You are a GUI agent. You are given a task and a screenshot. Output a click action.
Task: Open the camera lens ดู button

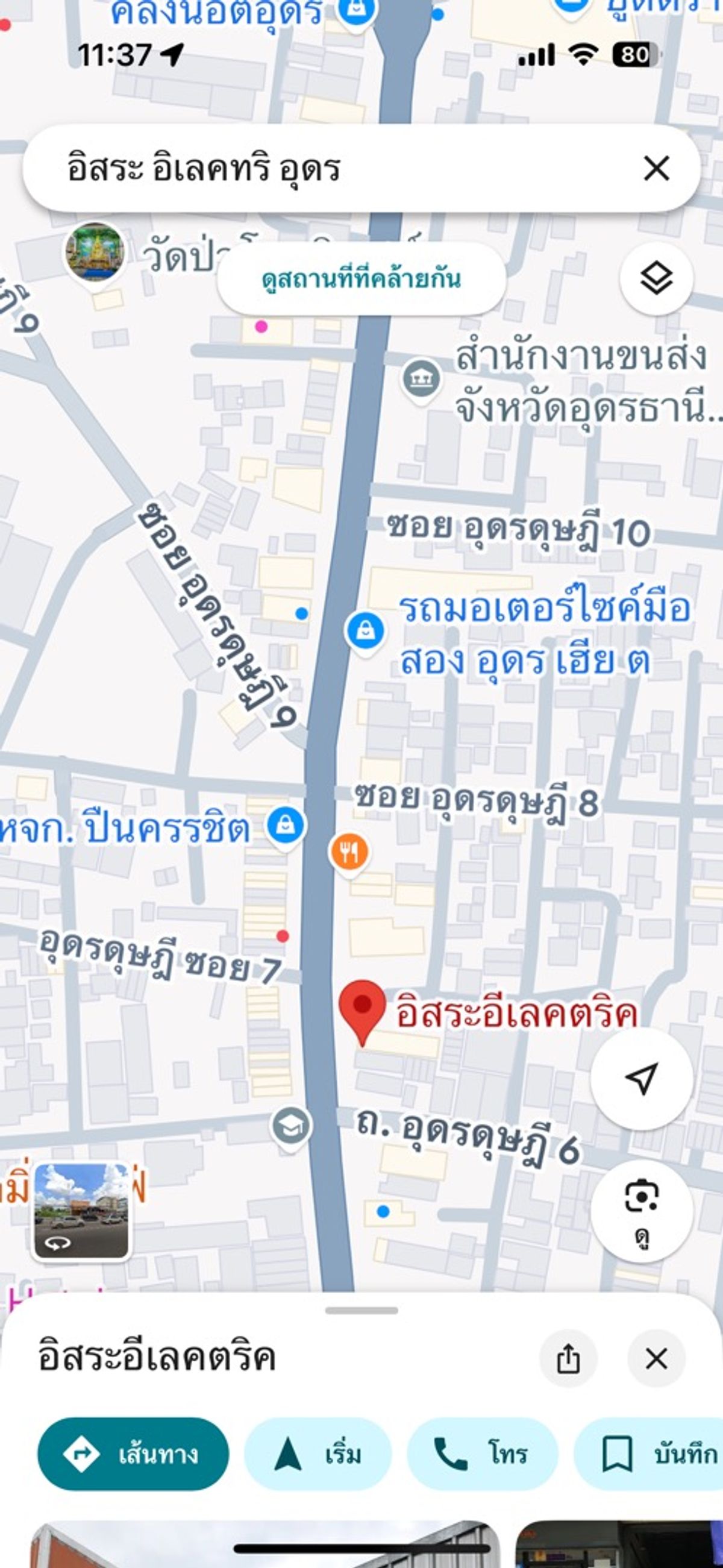(x=642, y=1211)
